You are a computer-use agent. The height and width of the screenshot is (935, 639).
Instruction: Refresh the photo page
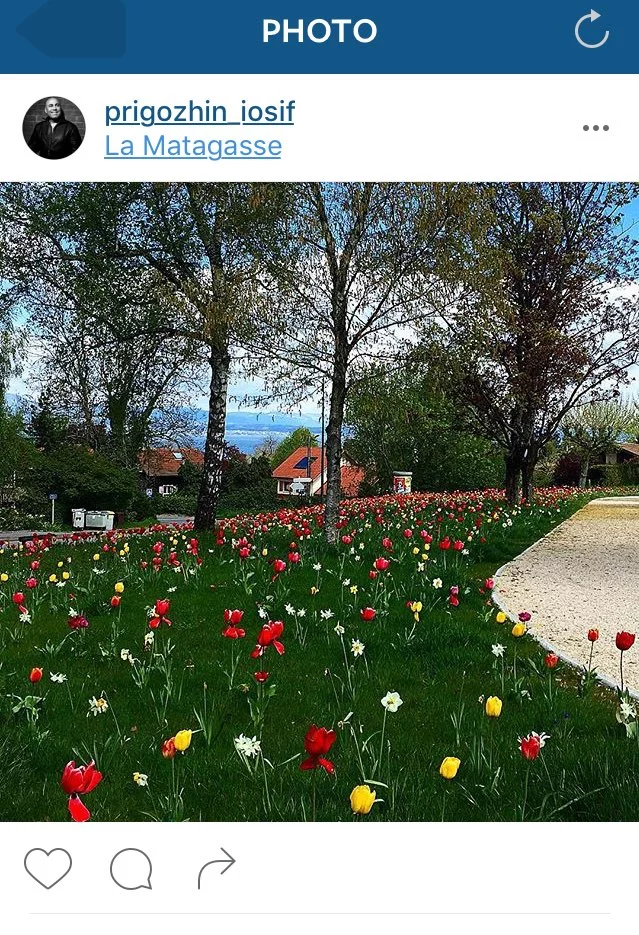(591, 30)
